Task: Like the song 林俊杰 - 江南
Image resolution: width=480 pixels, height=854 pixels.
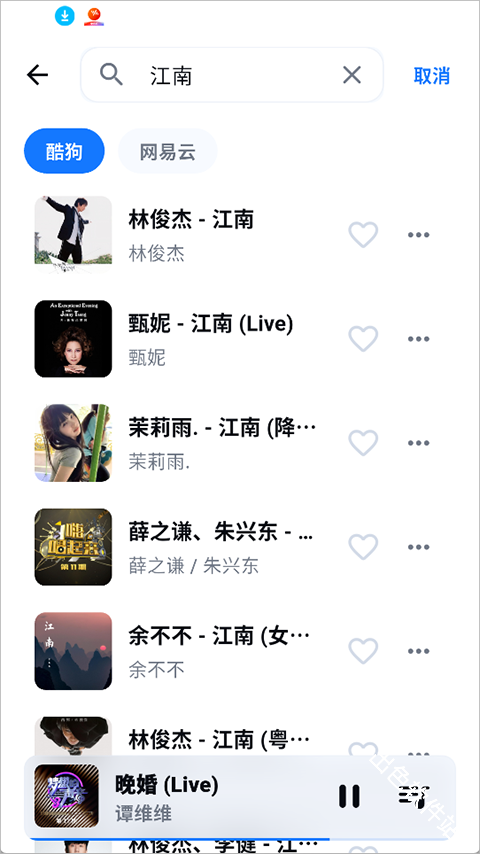Action: click(x=363, y=235)
